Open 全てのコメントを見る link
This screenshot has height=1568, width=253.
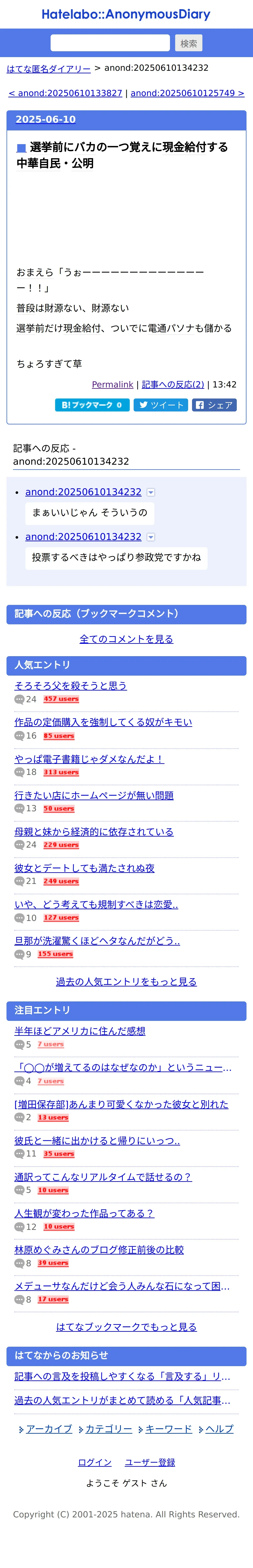(126, 639)
